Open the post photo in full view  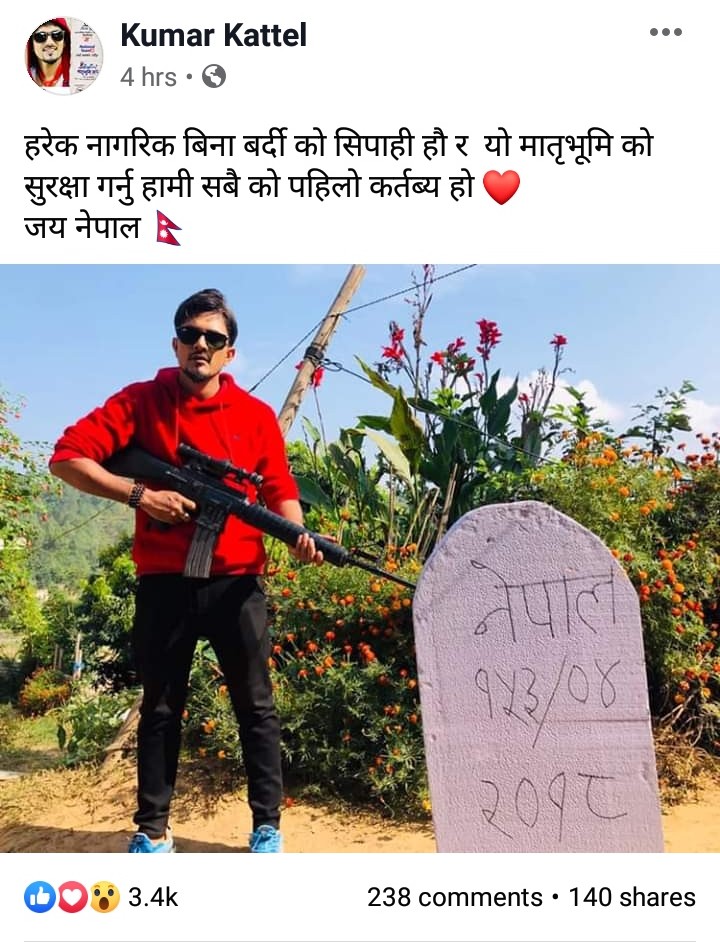point(360,558)
